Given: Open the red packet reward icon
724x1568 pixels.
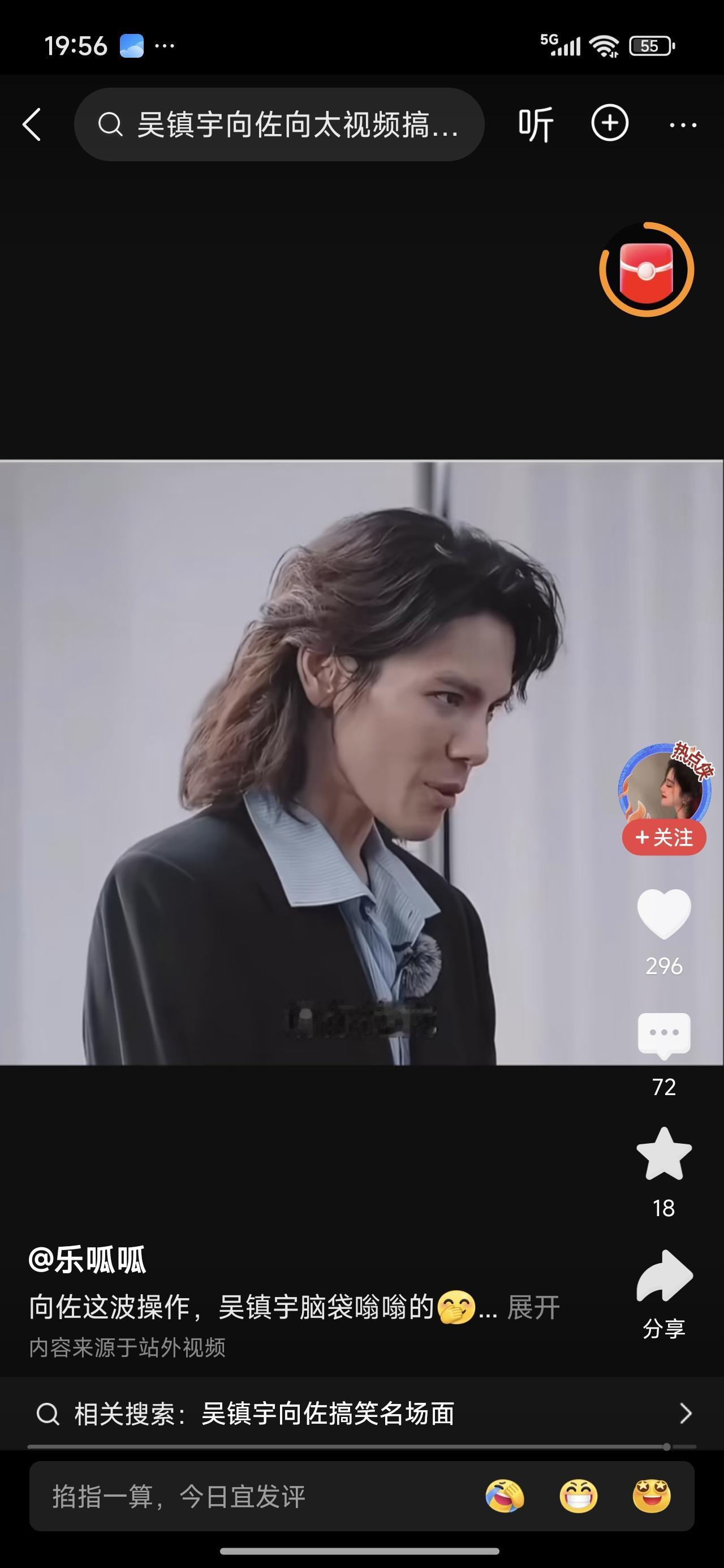Looking at the screenshot, I should tap(647, 270).
